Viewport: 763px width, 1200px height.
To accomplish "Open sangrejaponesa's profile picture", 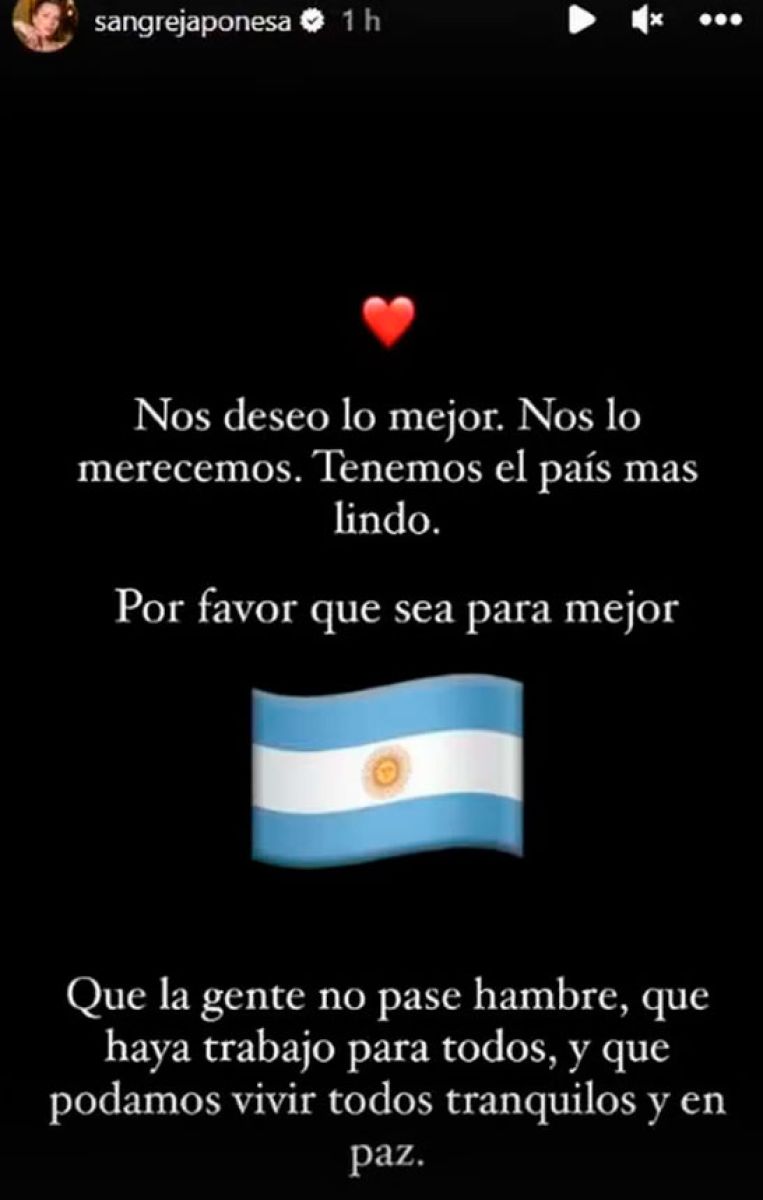I will tap(47, 24).
